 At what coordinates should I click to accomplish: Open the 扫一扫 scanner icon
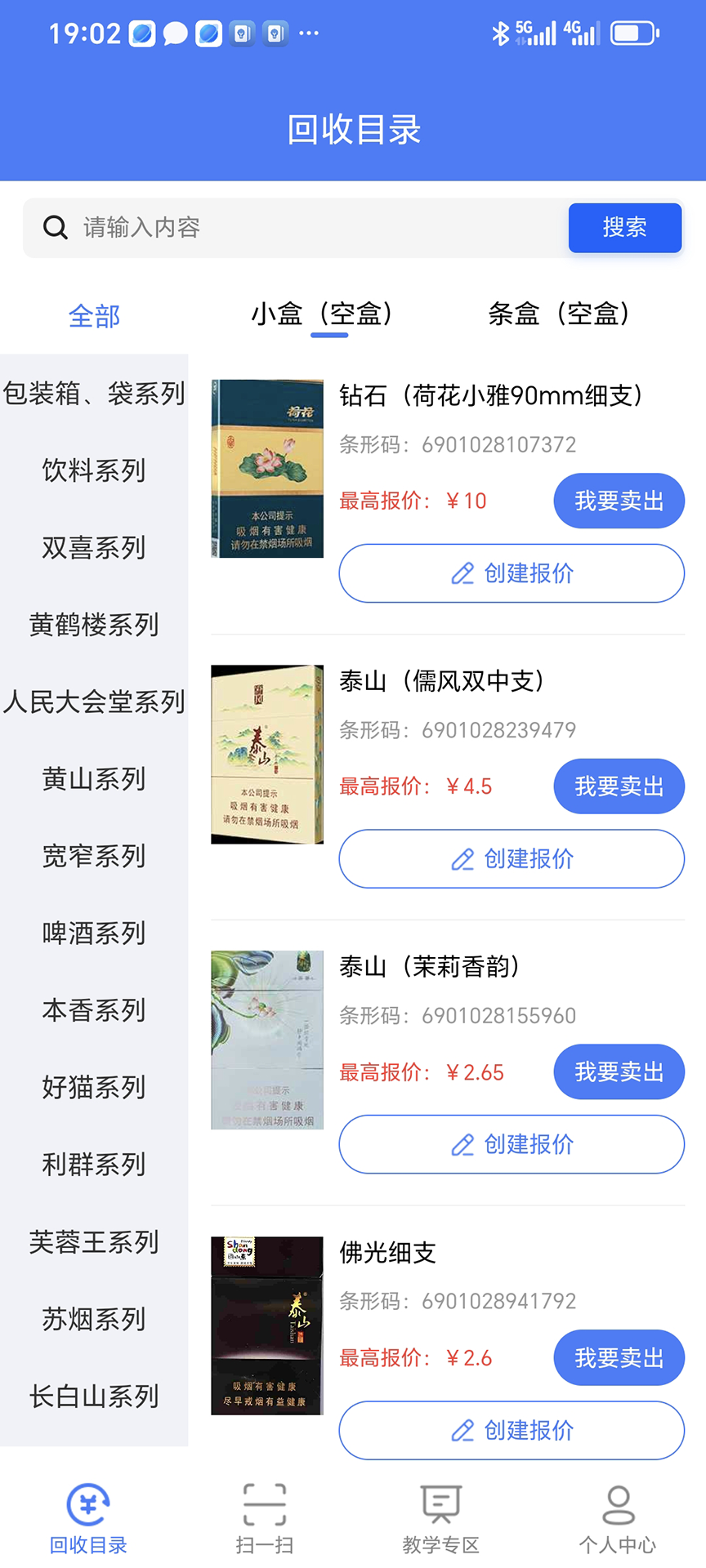[x=264, y=1505]
